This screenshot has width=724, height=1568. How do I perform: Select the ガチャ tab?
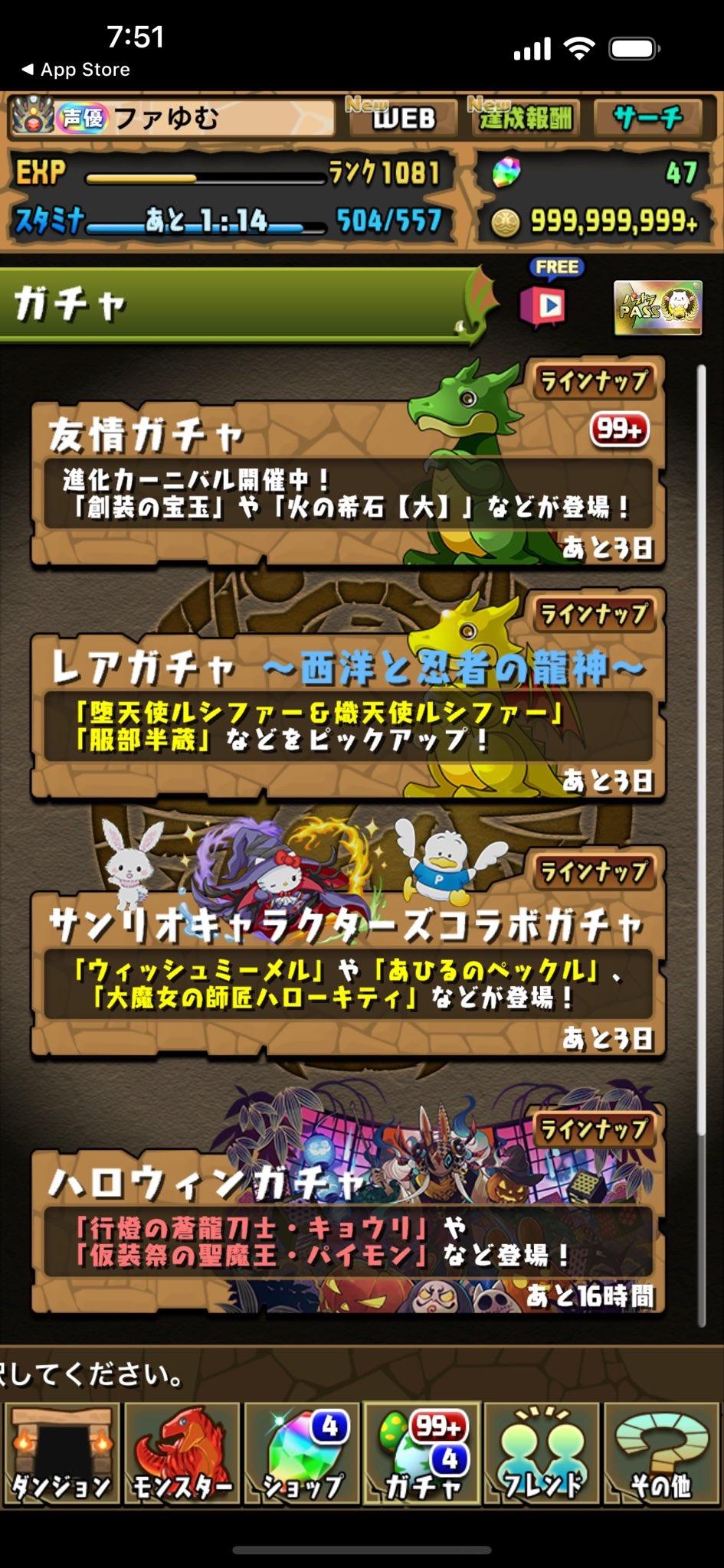[x=422, y=1455]
